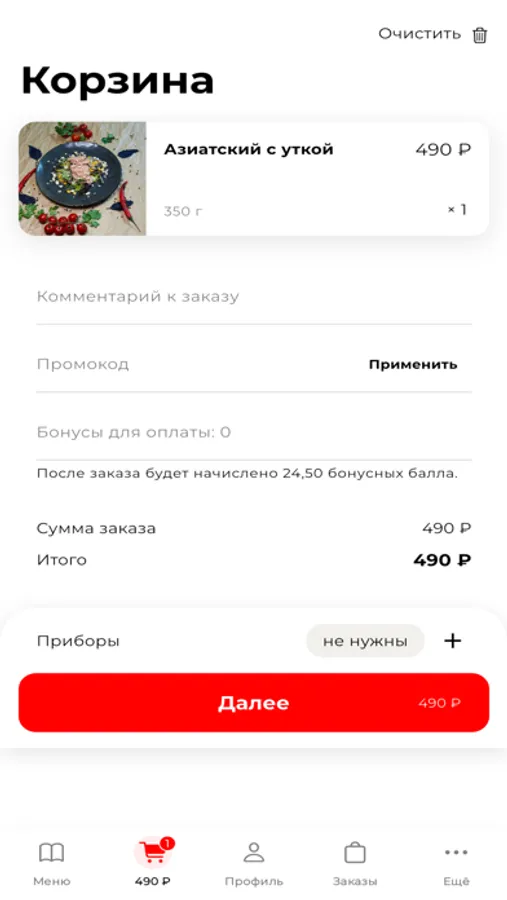Viewport: 507px width, 900px height.
Task: Tap the Бонусы для оплаты field
Action: [254, 432]
